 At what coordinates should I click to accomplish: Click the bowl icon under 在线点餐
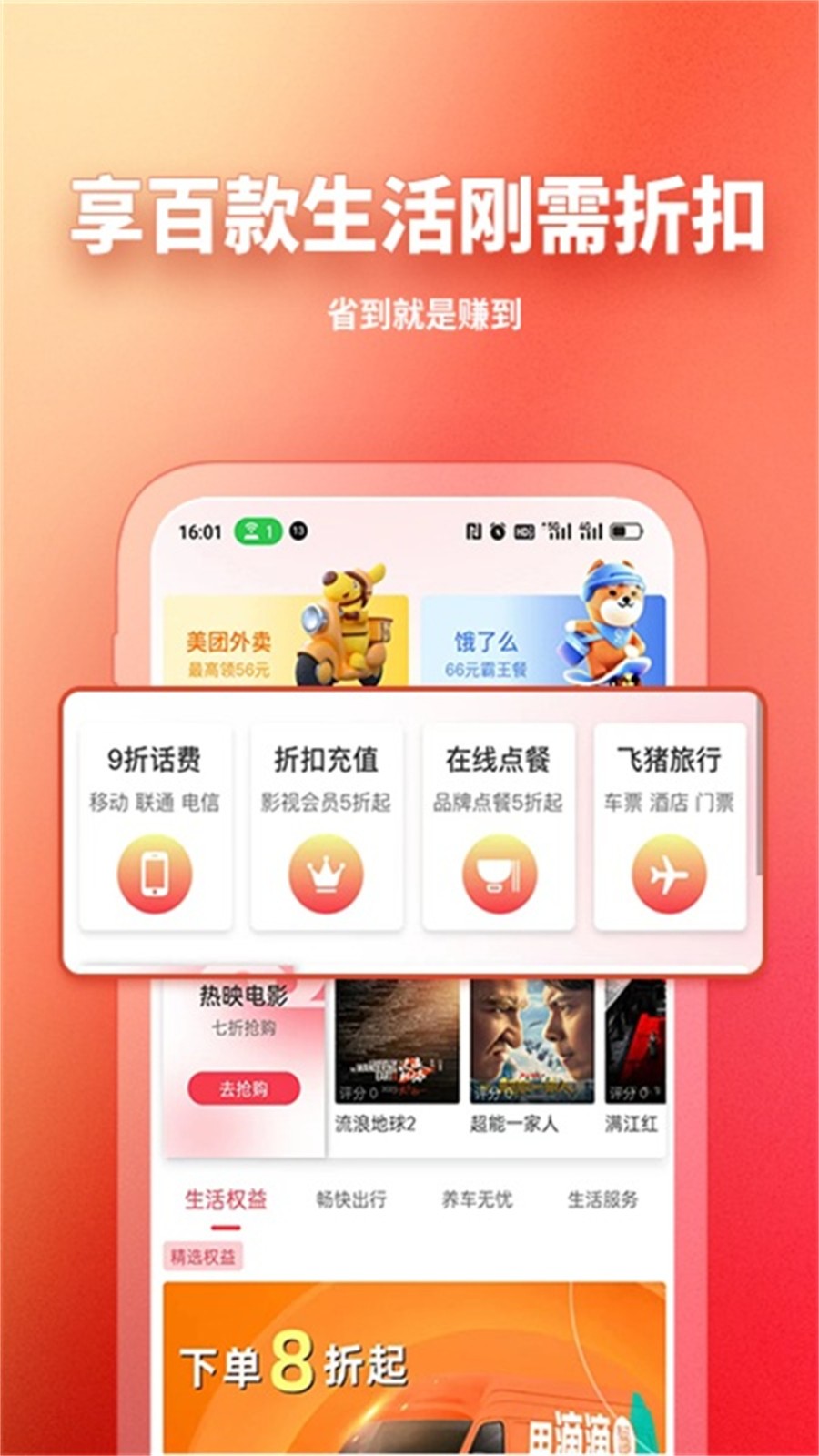[x=499, y=875]
